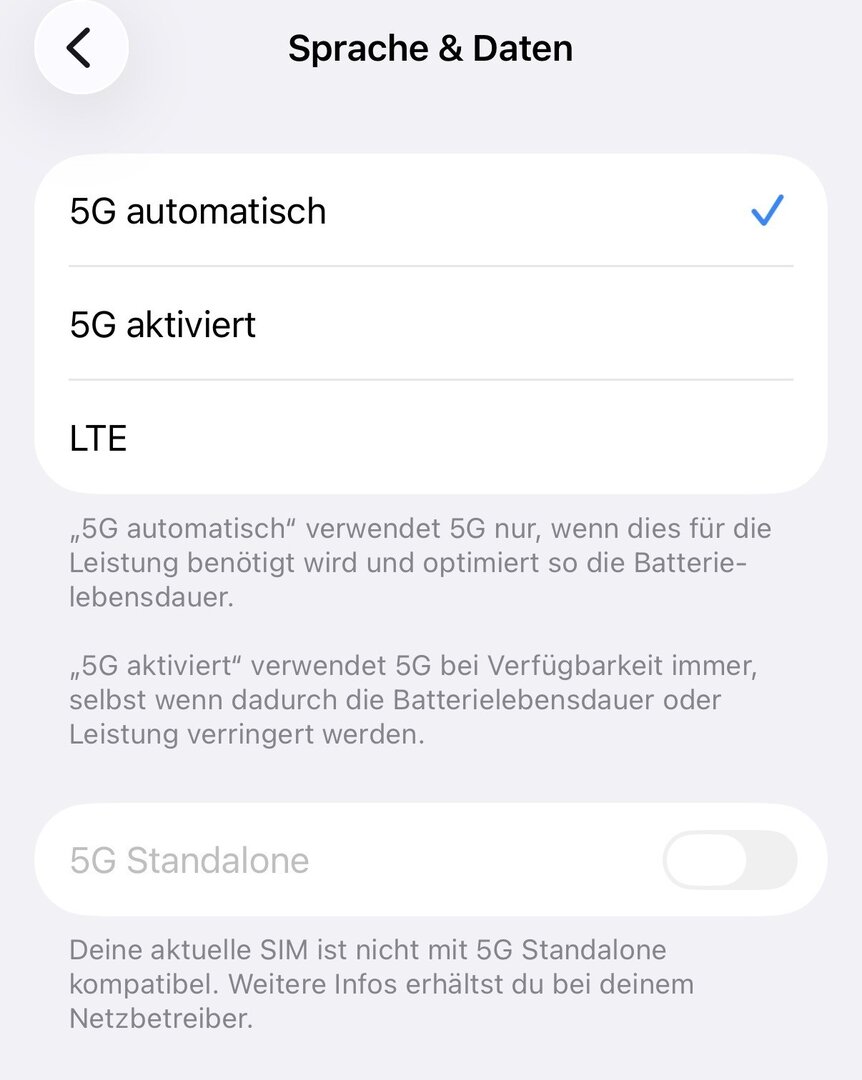
Task: Select the 5G automatisch option
Action: [430, 211]
